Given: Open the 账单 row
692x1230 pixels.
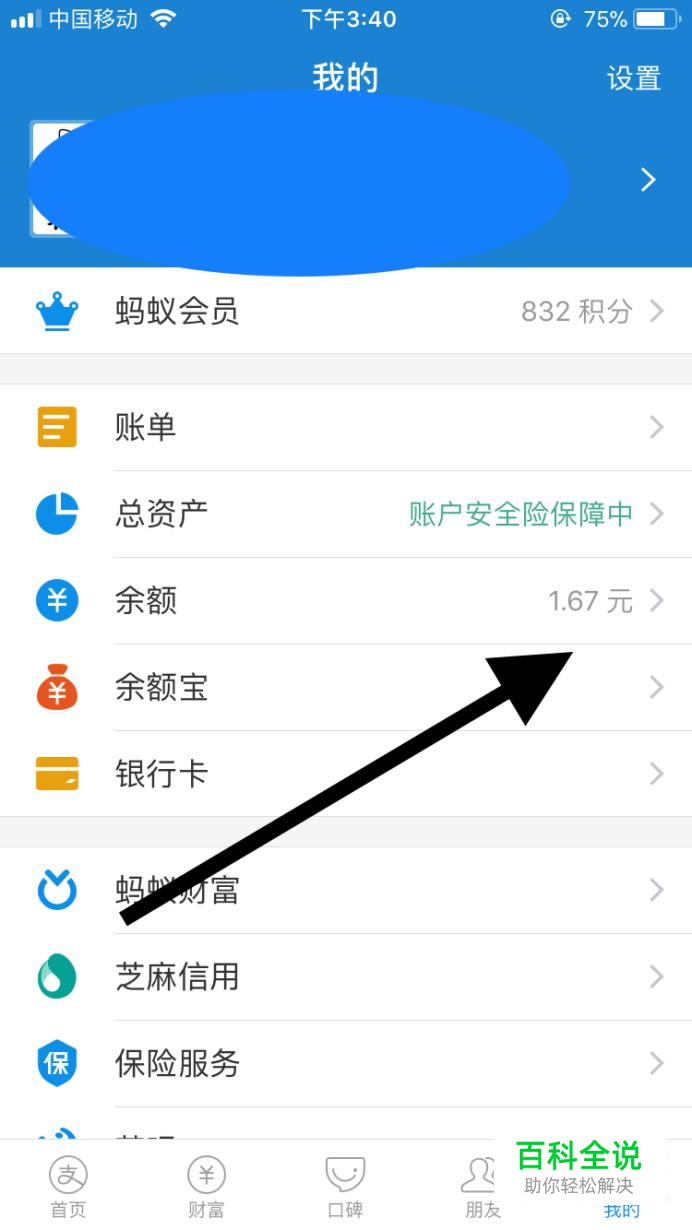Looking at the screenshot, I should pyautogui.click(x=346, y=427).
